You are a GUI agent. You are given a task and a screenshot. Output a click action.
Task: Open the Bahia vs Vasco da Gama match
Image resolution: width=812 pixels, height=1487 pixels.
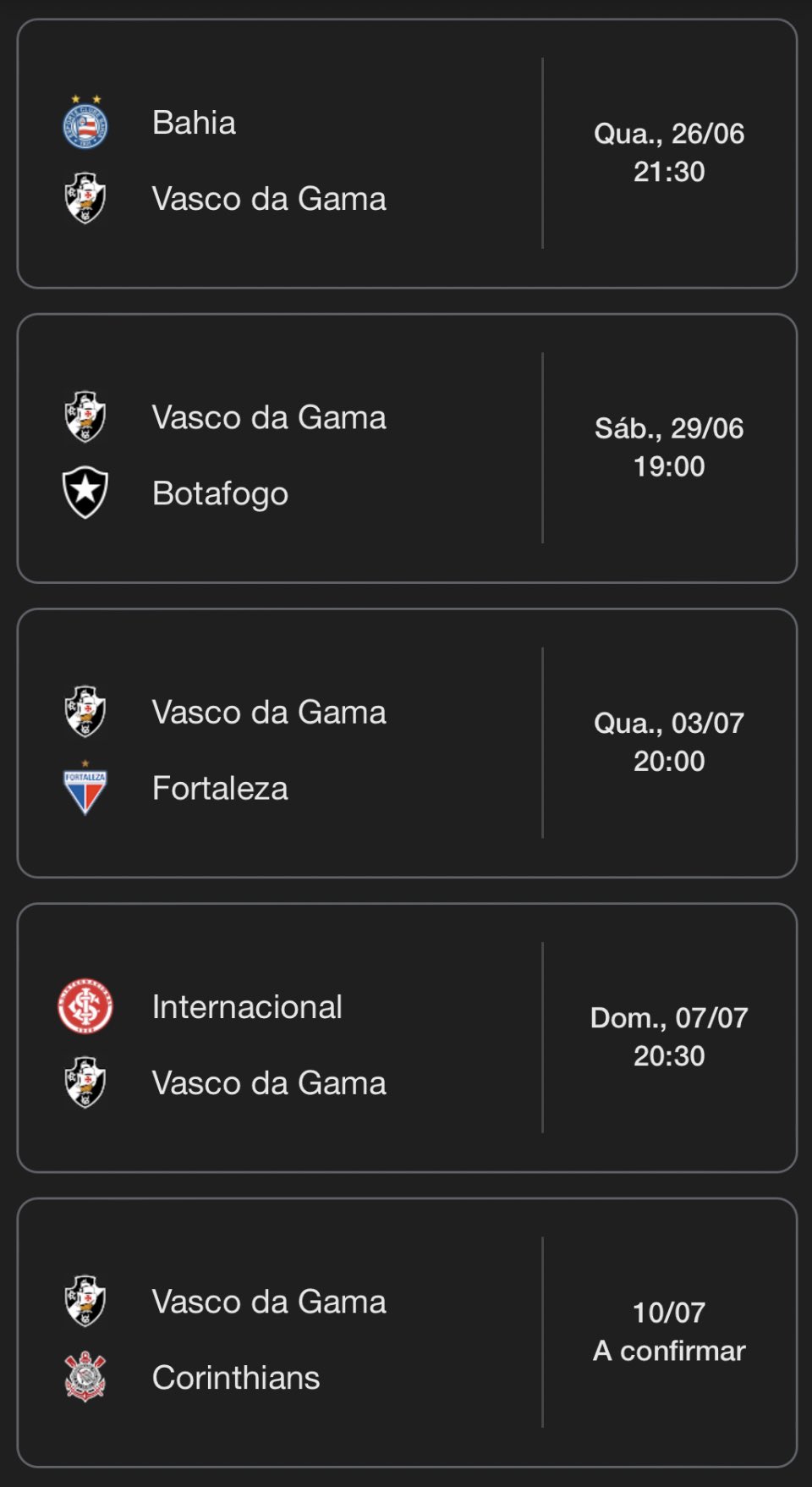(x=407, y=153)
